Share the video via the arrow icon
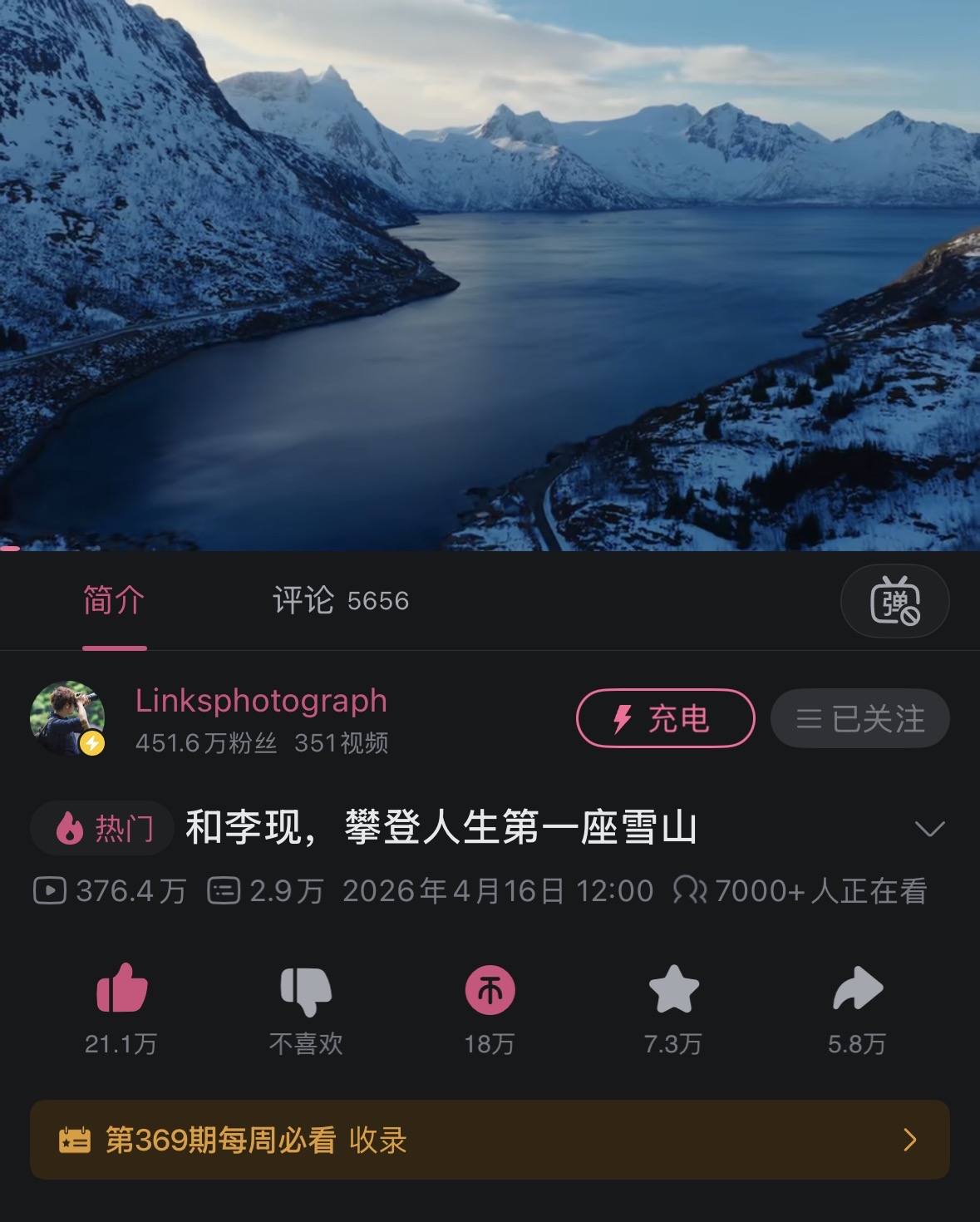Viewport: 980px width, 1222px height. point(857,988)
